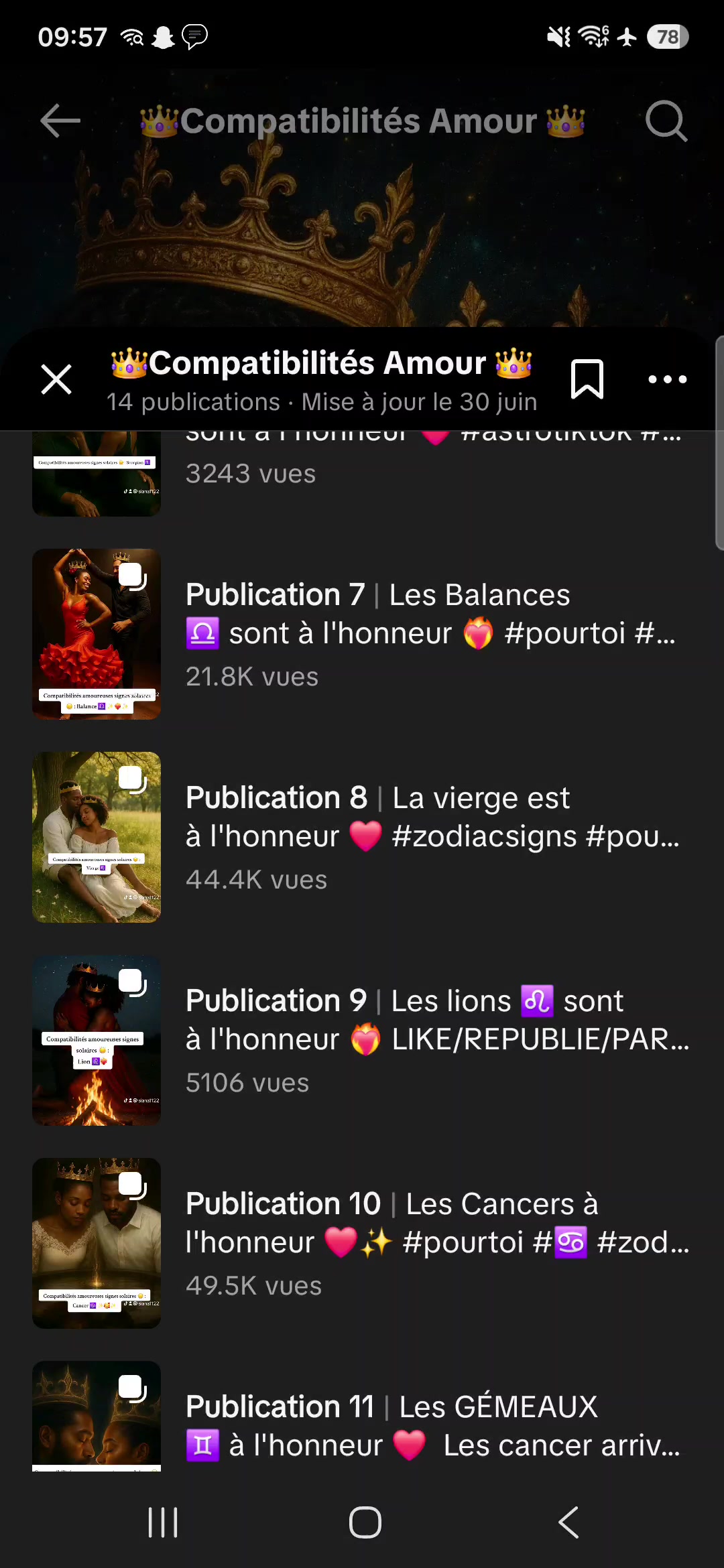Bookmark the Compatibilités Amour playlist
The width and height of the screenshot is (724, 1568).
point(587,379)
